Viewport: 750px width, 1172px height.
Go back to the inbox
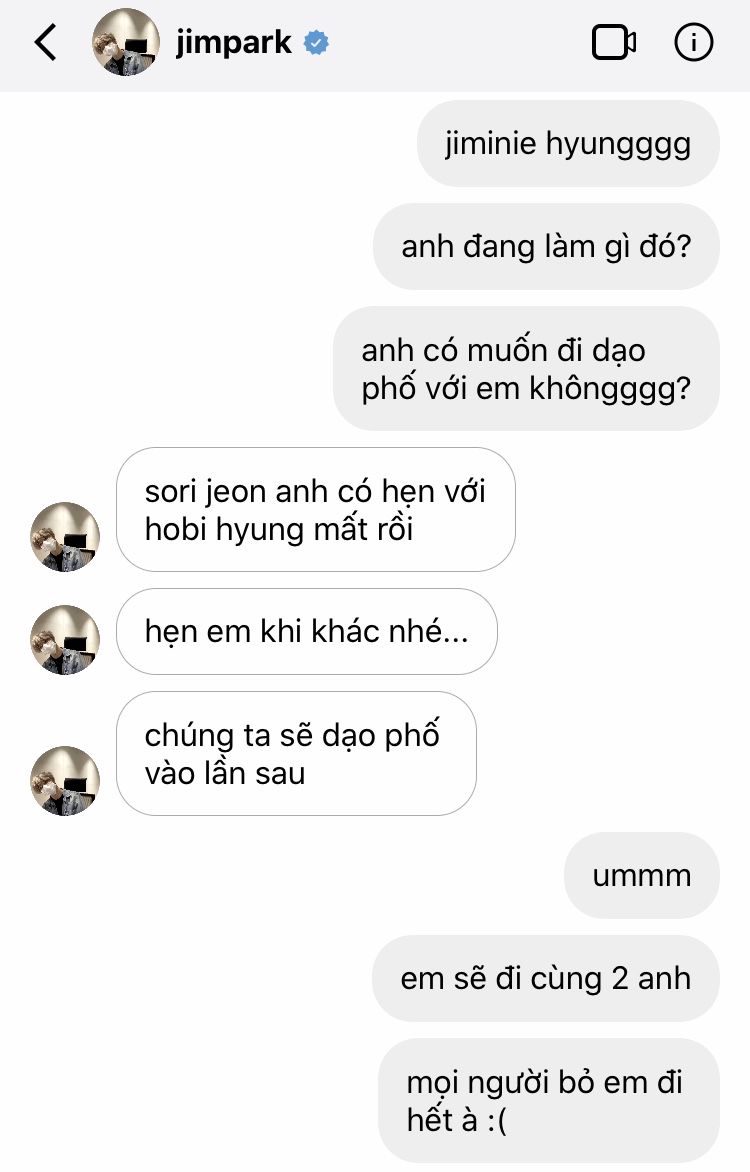click(x=46, y=43)
